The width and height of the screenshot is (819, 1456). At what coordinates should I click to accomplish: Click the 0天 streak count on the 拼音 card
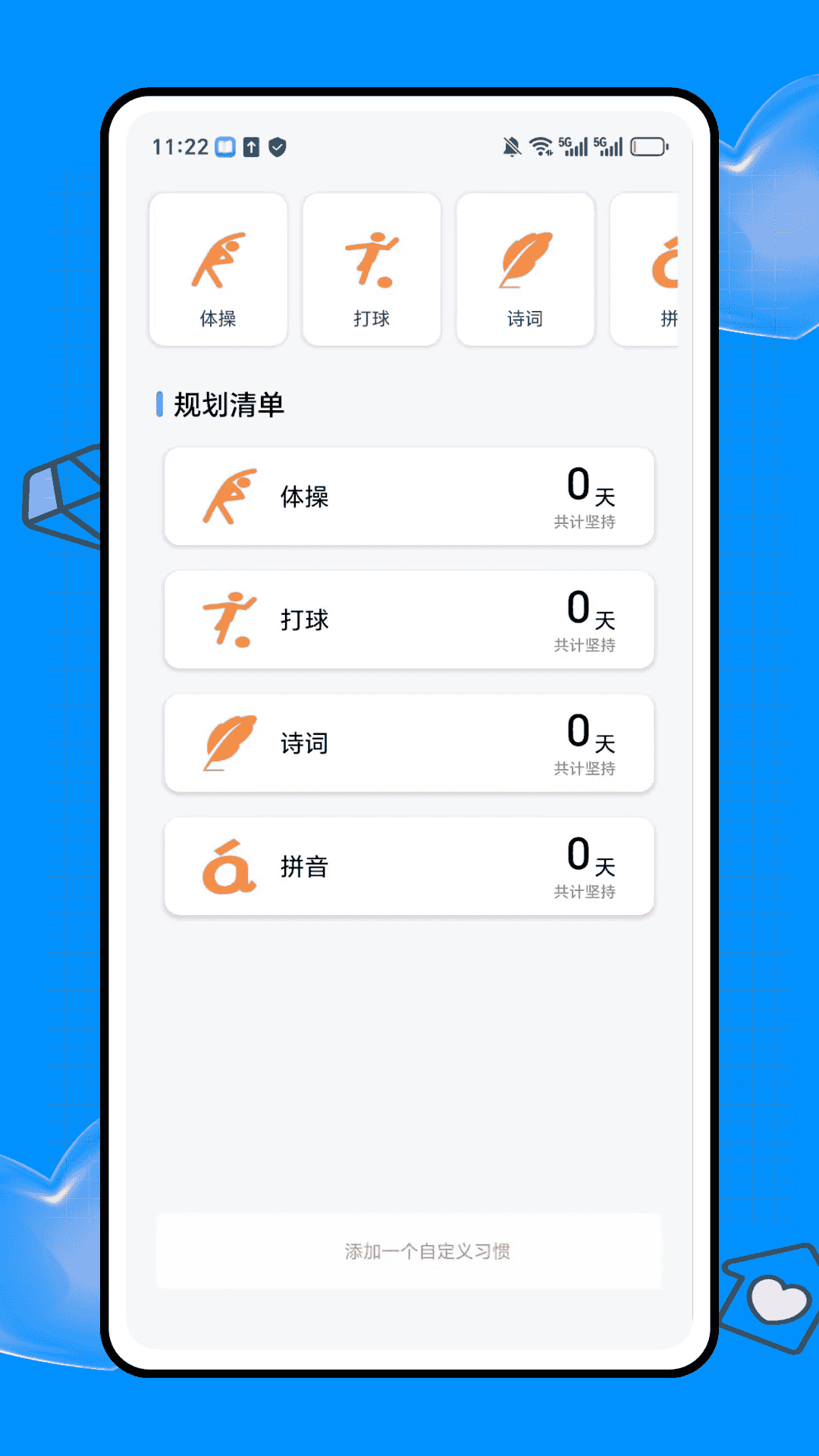coord(584,858)
